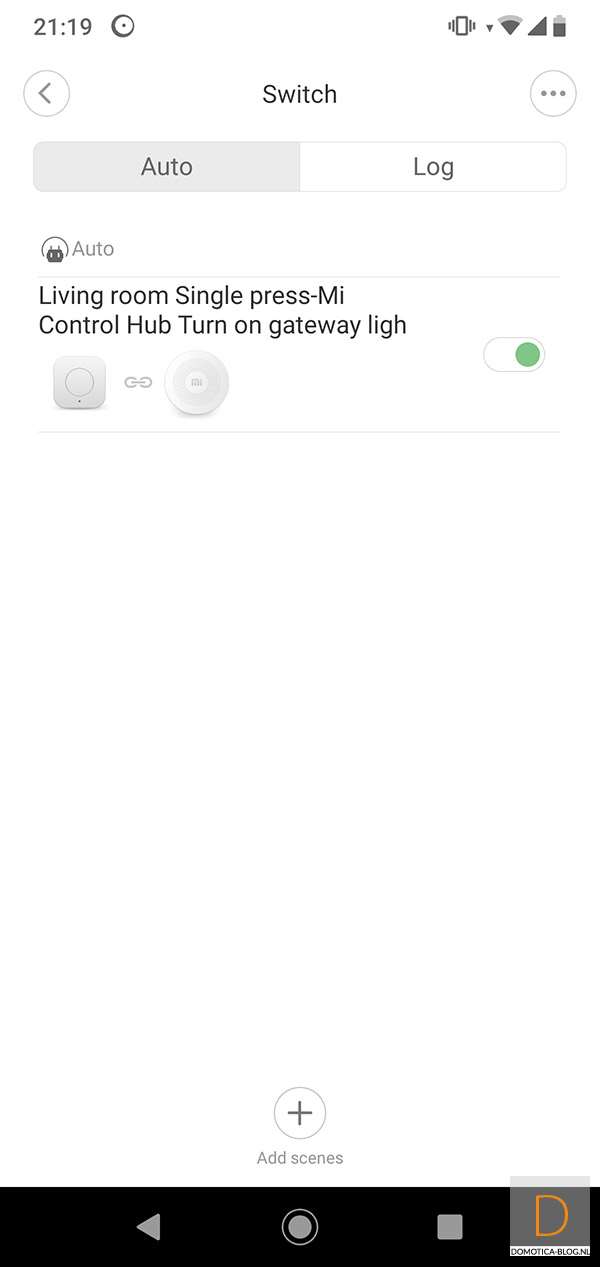The width and height of the screenshot is (600, 1267).
Task: Switch to the Log tab
Action: click(432, 167)
